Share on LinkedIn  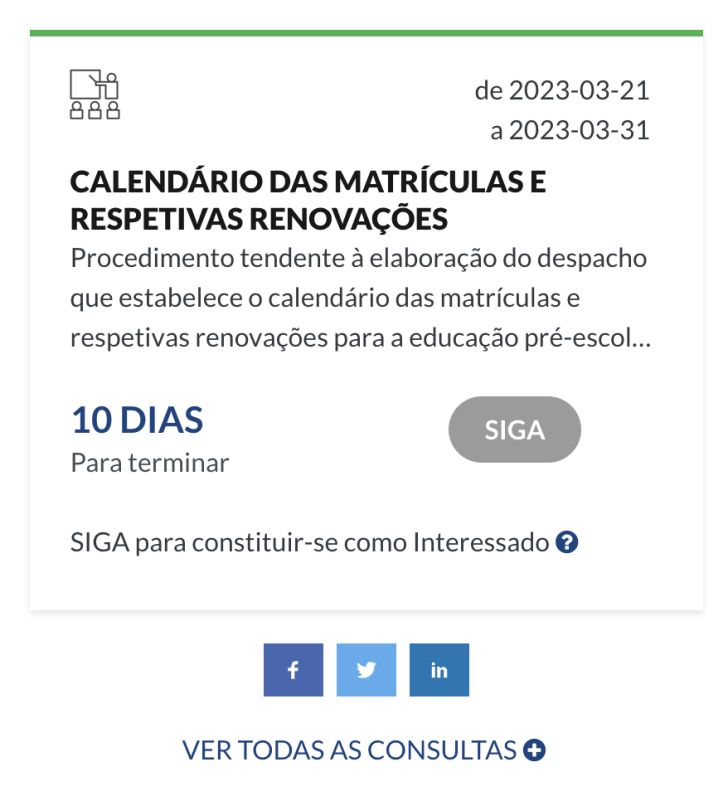point(439,670)
